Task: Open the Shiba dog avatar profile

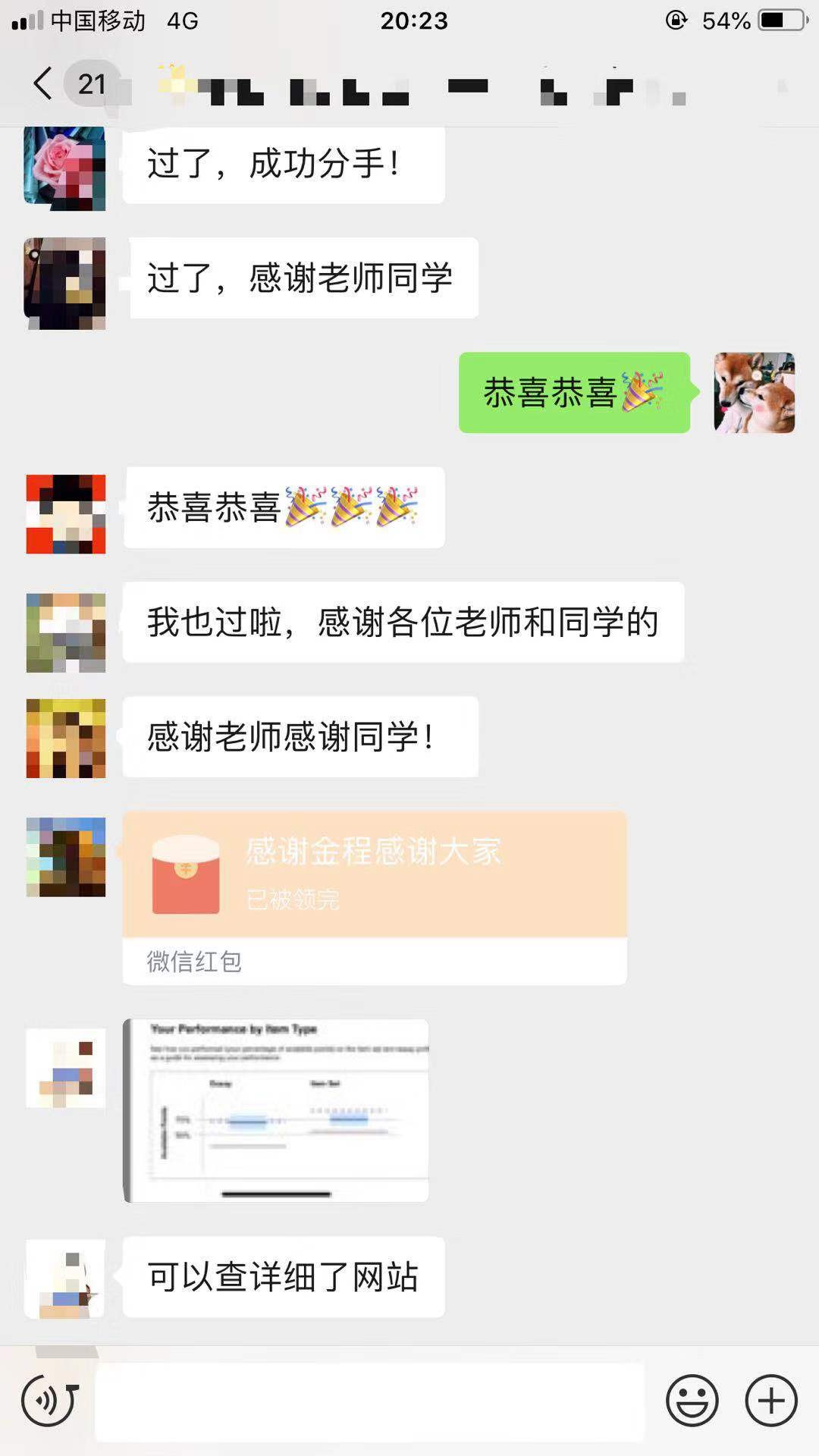Action: coord(754,393)
